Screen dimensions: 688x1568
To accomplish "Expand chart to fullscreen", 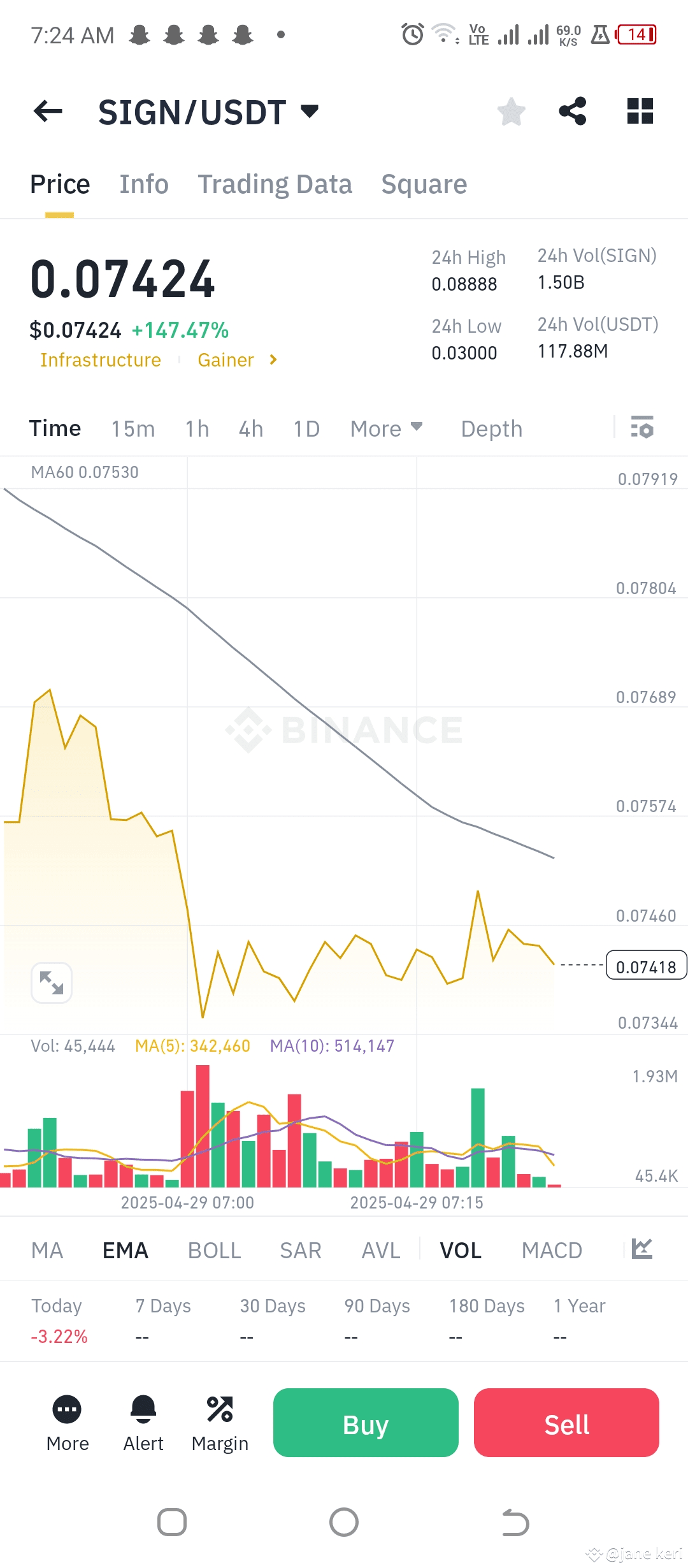I will click(x=52, y=982).
